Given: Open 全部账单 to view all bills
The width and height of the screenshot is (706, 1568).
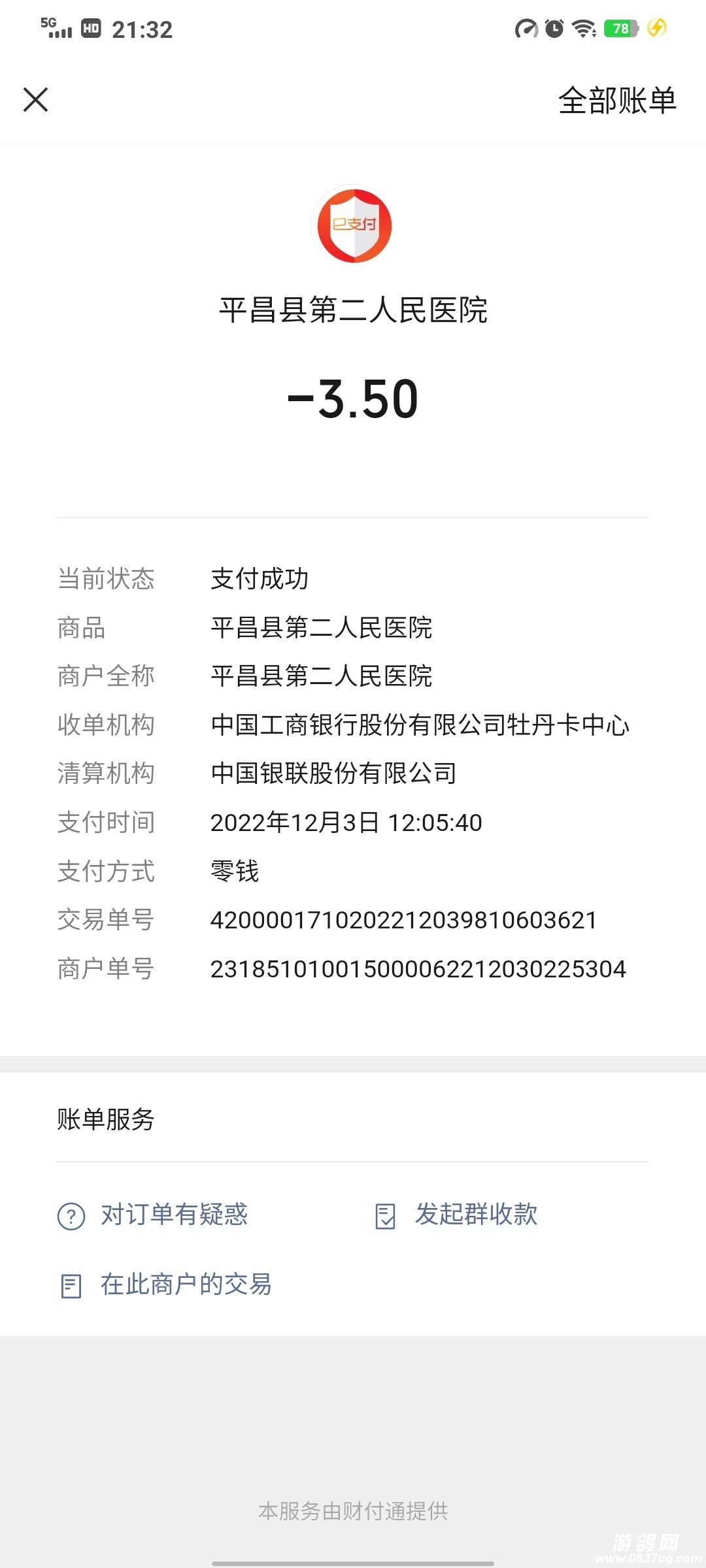Looking at the screenshot, I should click(616, 101).
